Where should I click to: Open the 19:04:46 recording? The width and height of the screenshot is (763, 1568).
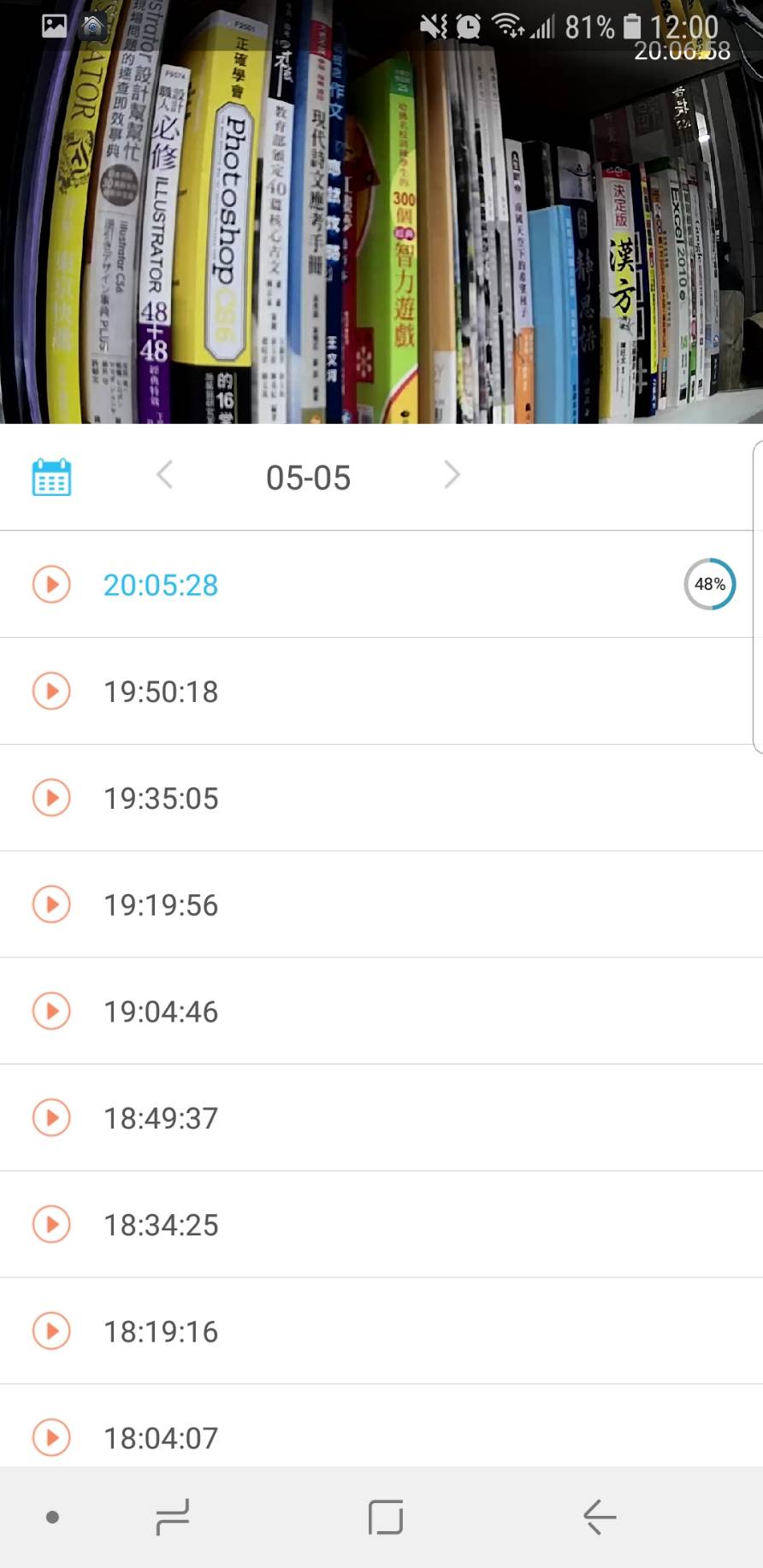click(x=381, y=1011)
